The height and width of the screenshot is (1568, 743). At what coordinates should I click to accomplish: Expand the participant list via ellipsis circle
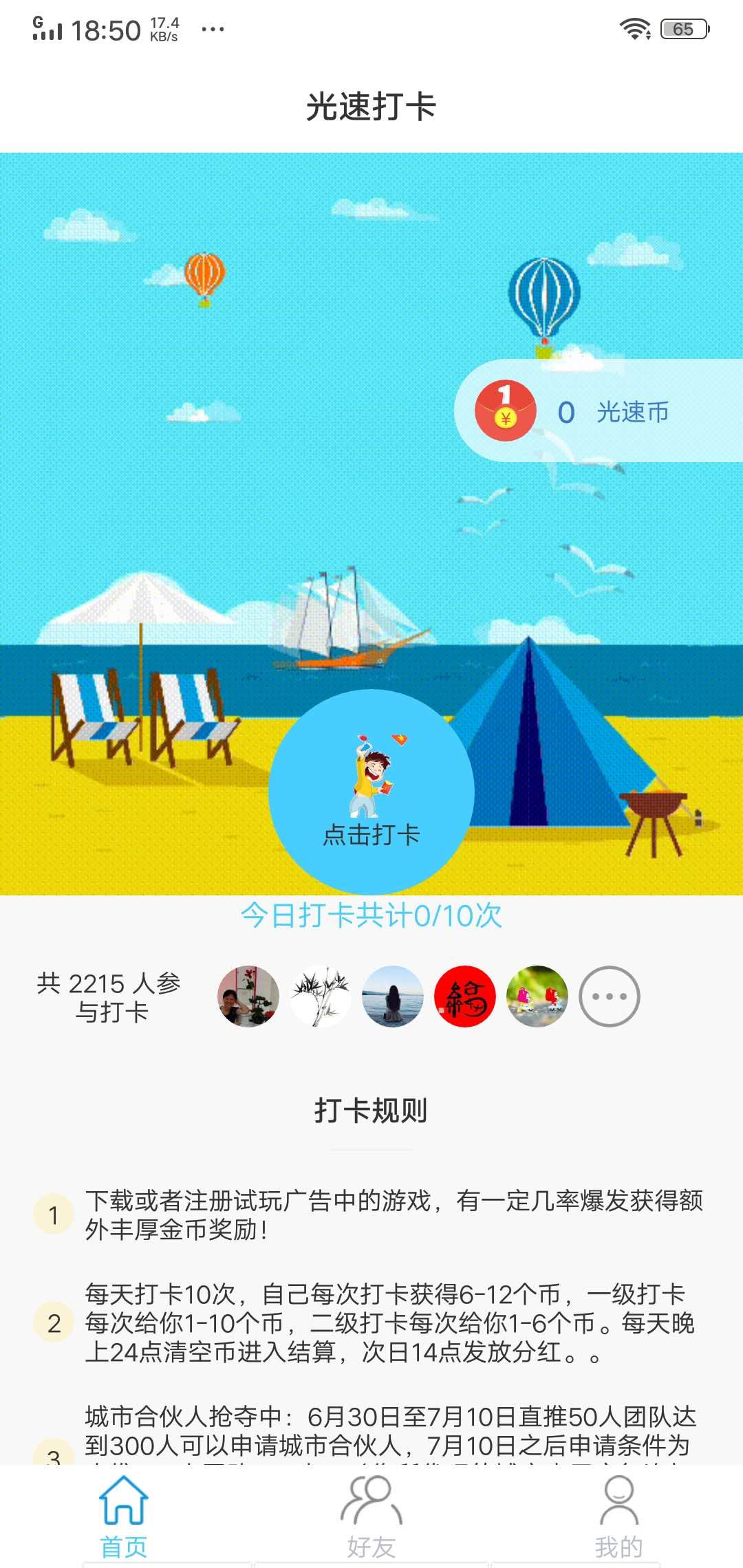610,997
